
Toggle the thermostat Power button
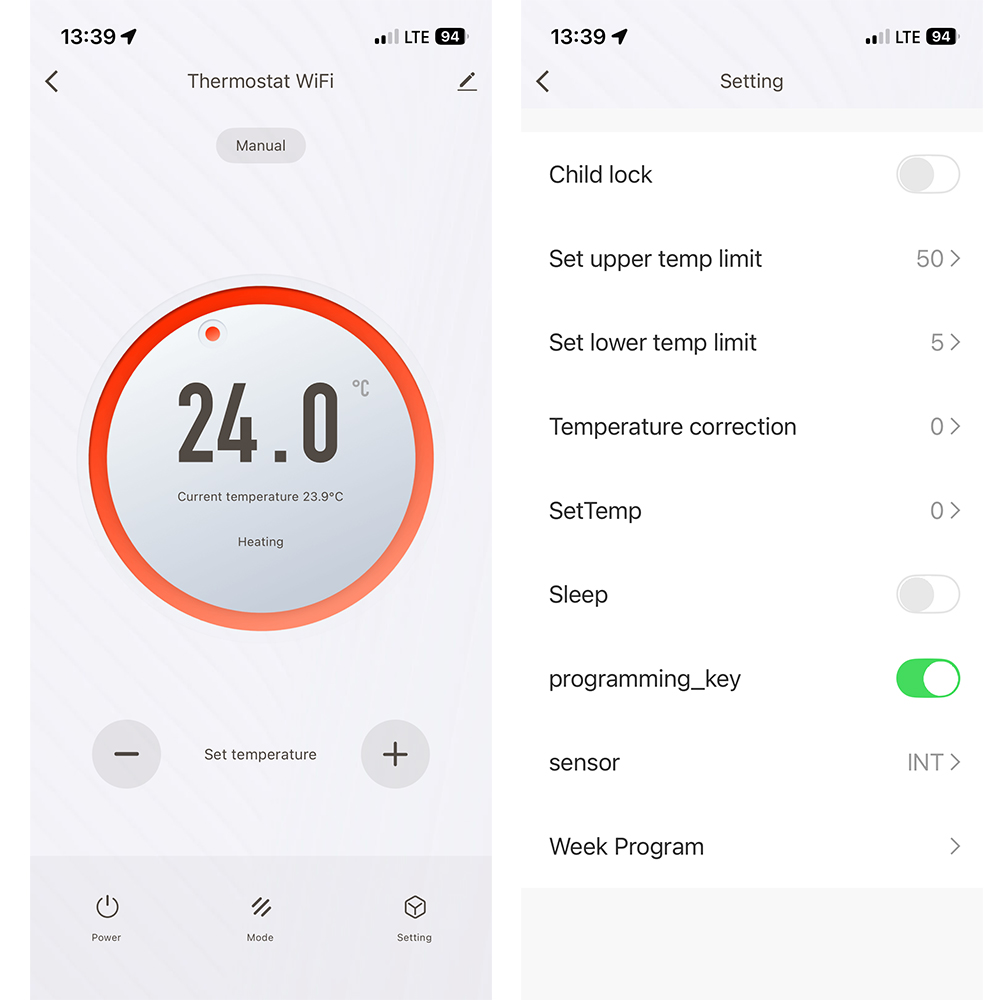pyautogui.click(x=107, y=917)
